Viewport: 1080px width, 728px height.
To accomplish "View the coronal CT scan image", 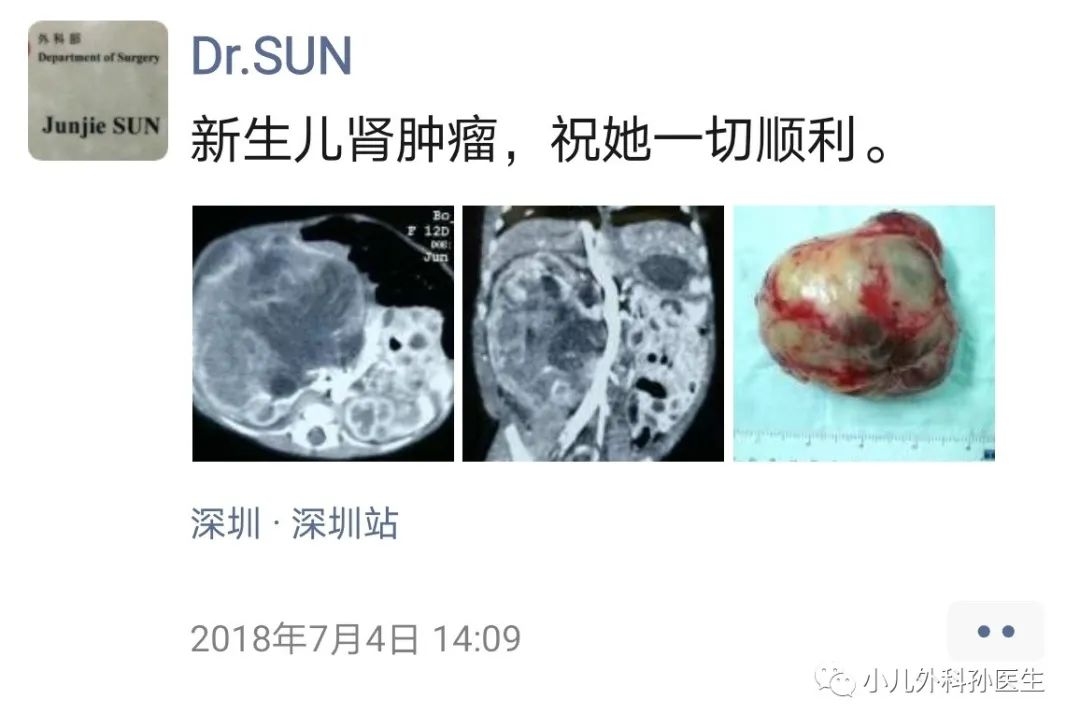I will pyautogui.click(x=592, y=333).
